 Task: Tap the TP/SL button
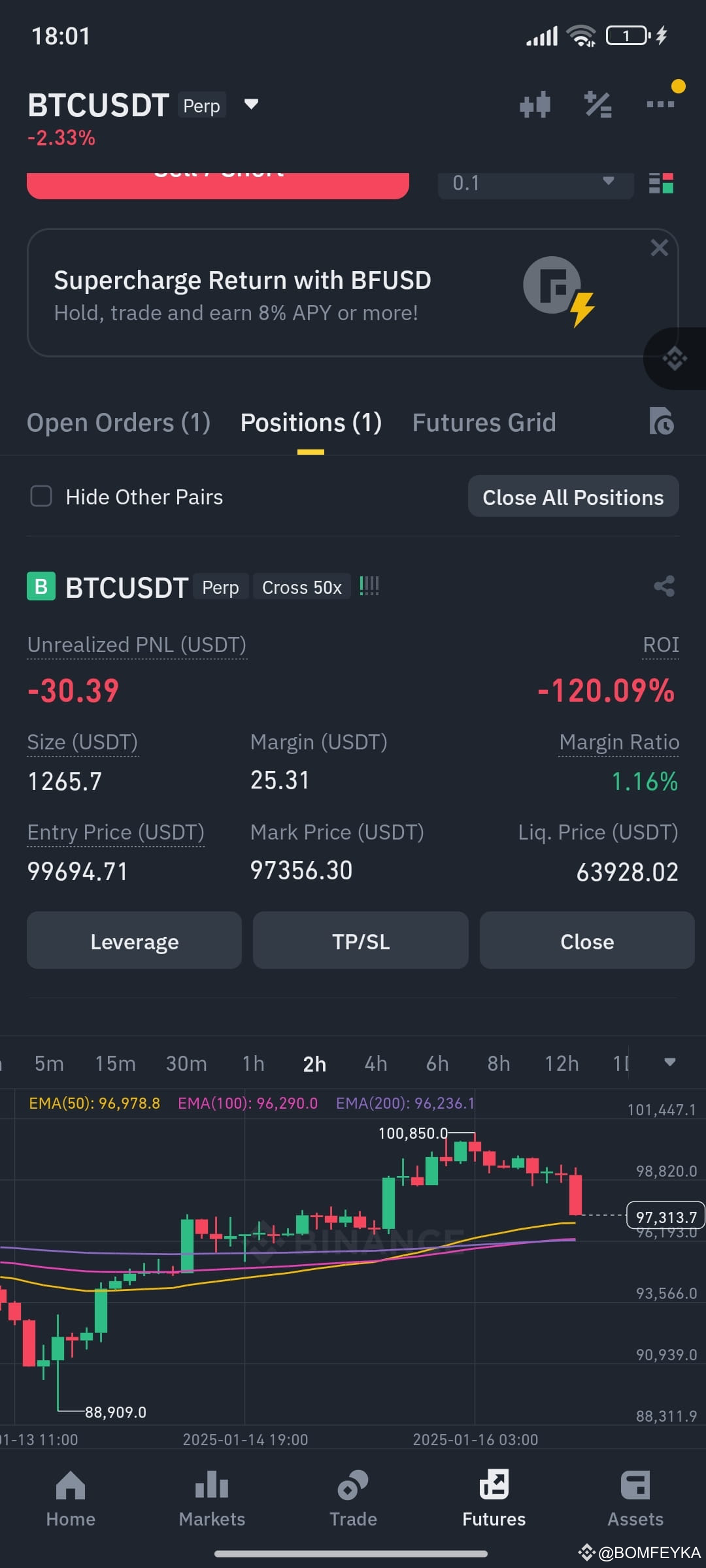(x=360, y=941)
